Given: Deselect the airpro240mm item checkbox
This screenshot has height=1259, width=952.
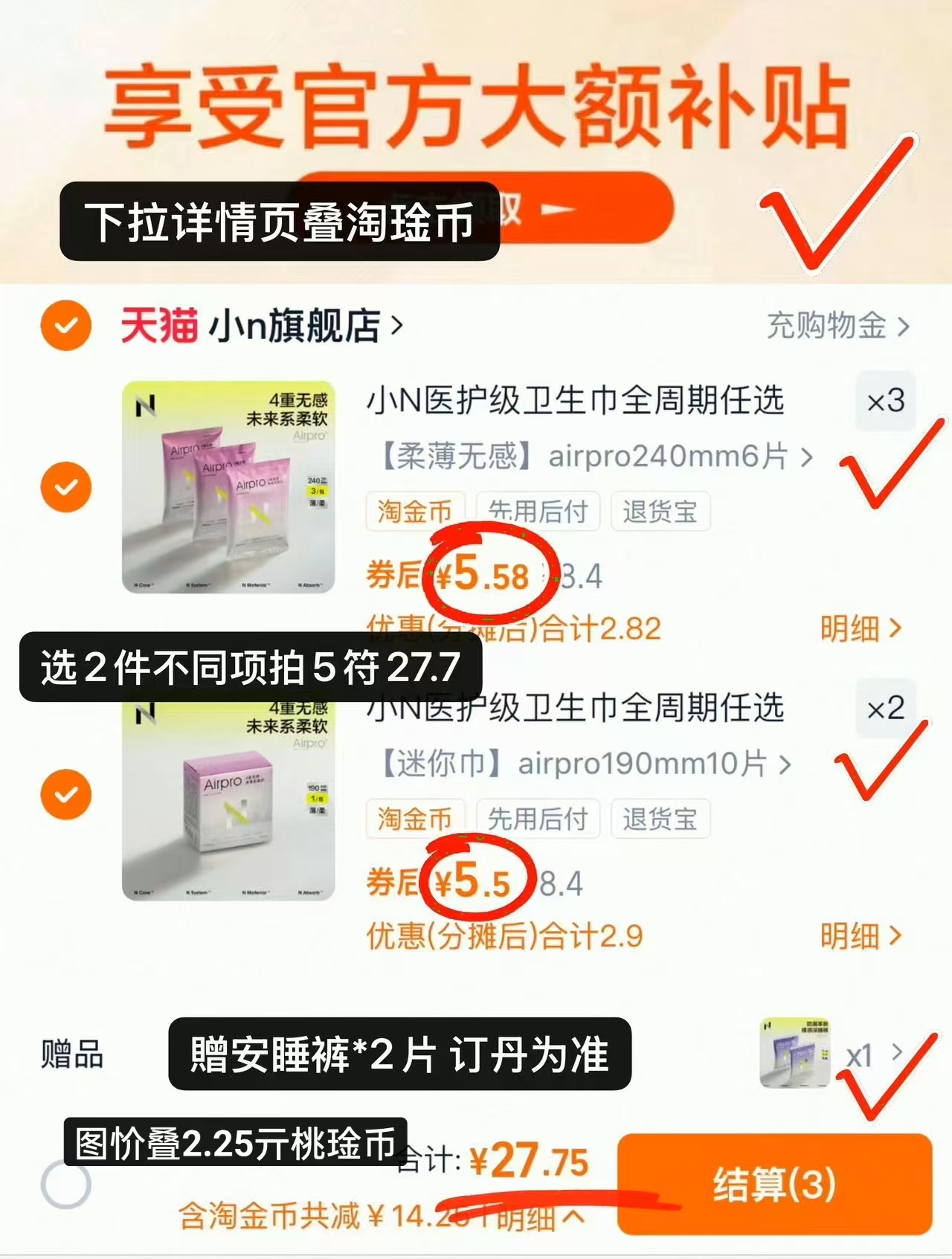Looking at the screenshot, I should 67,487.
